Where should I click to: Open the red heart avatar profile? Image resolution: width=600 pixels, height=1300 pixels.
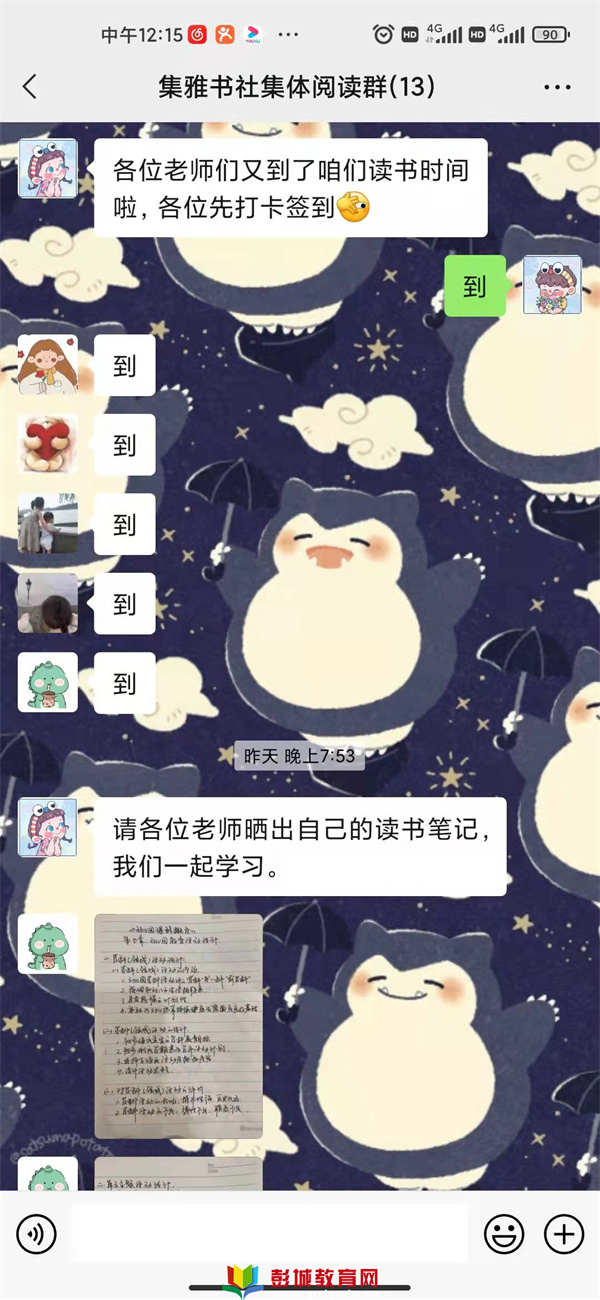coord(47,444)
